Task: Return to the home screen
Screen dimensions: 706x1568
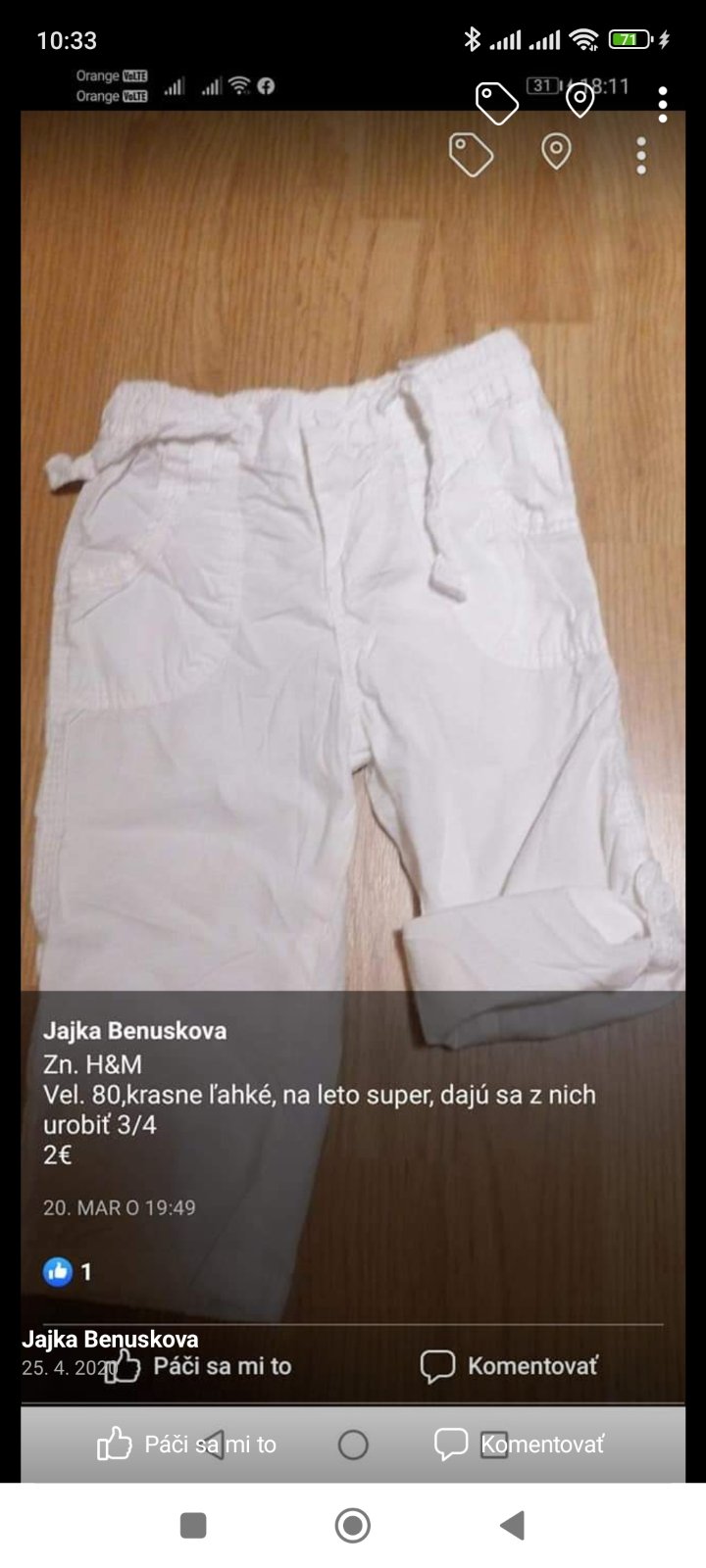Action: click(x=353, y=1525)
